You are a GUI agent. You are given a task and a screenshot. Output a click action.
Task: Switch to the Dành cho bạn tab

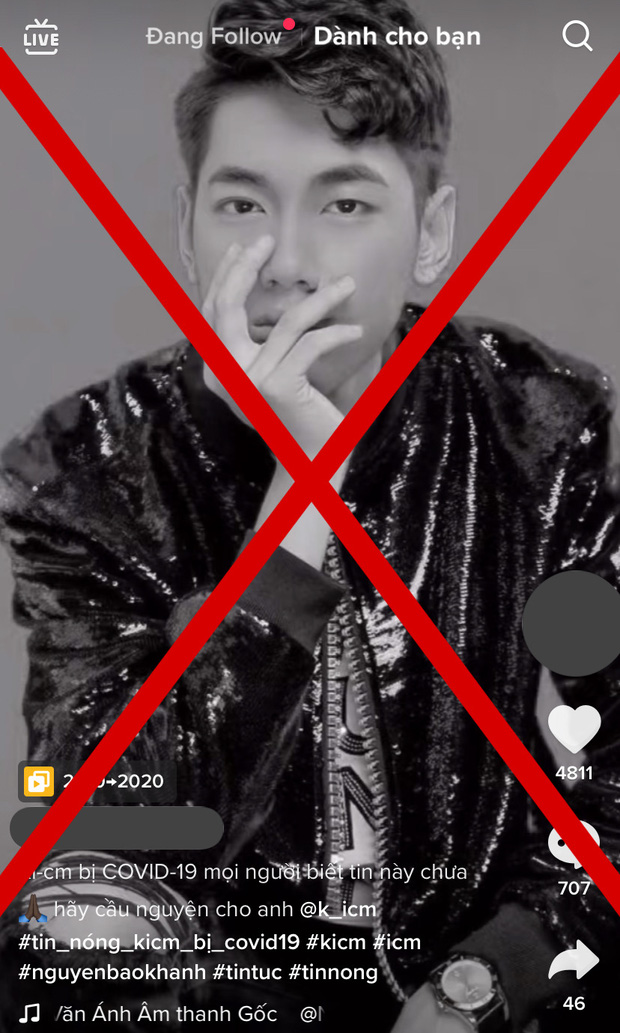(x=397, y=37)
